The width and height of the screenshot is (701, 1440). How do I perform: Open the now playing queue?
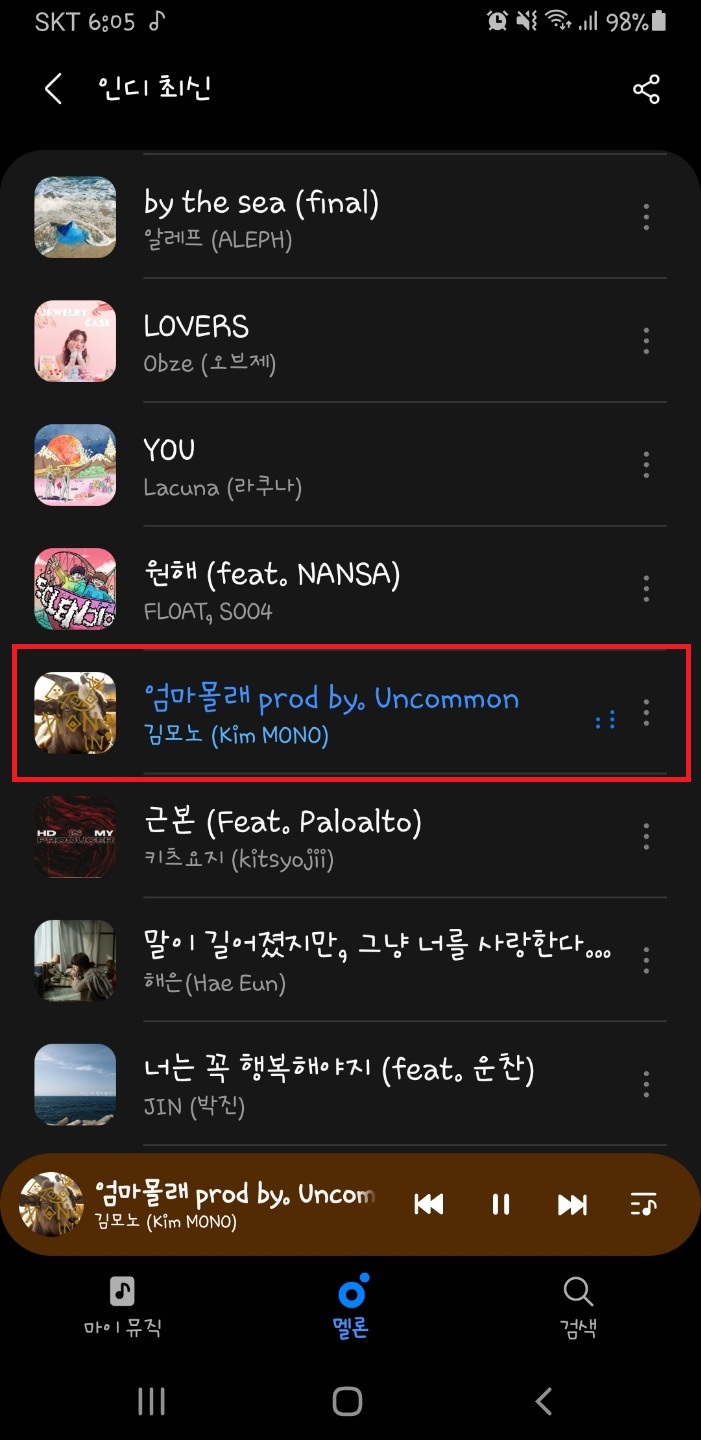[643, 1205]
